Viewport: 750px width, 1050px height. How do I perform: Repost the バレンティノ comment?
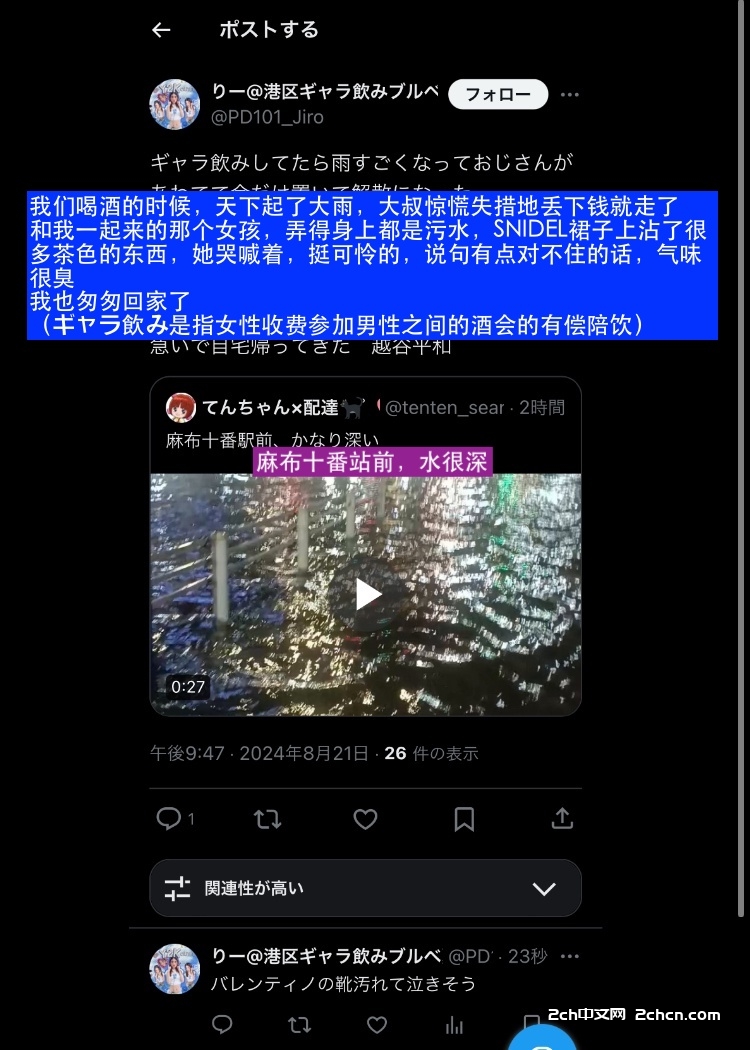click(x=299, y=1024)
